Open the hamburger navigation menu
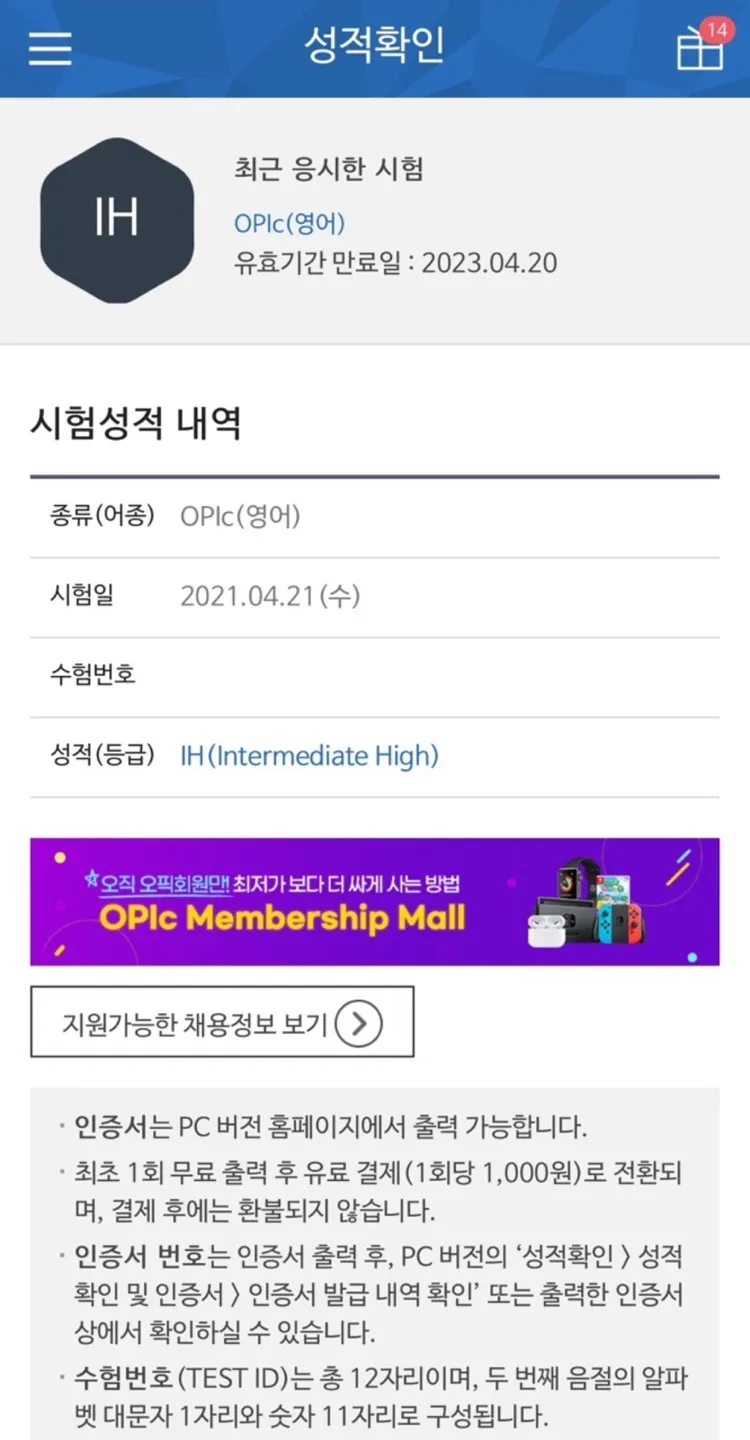The image size is (750, 1440). click(50, 48)
